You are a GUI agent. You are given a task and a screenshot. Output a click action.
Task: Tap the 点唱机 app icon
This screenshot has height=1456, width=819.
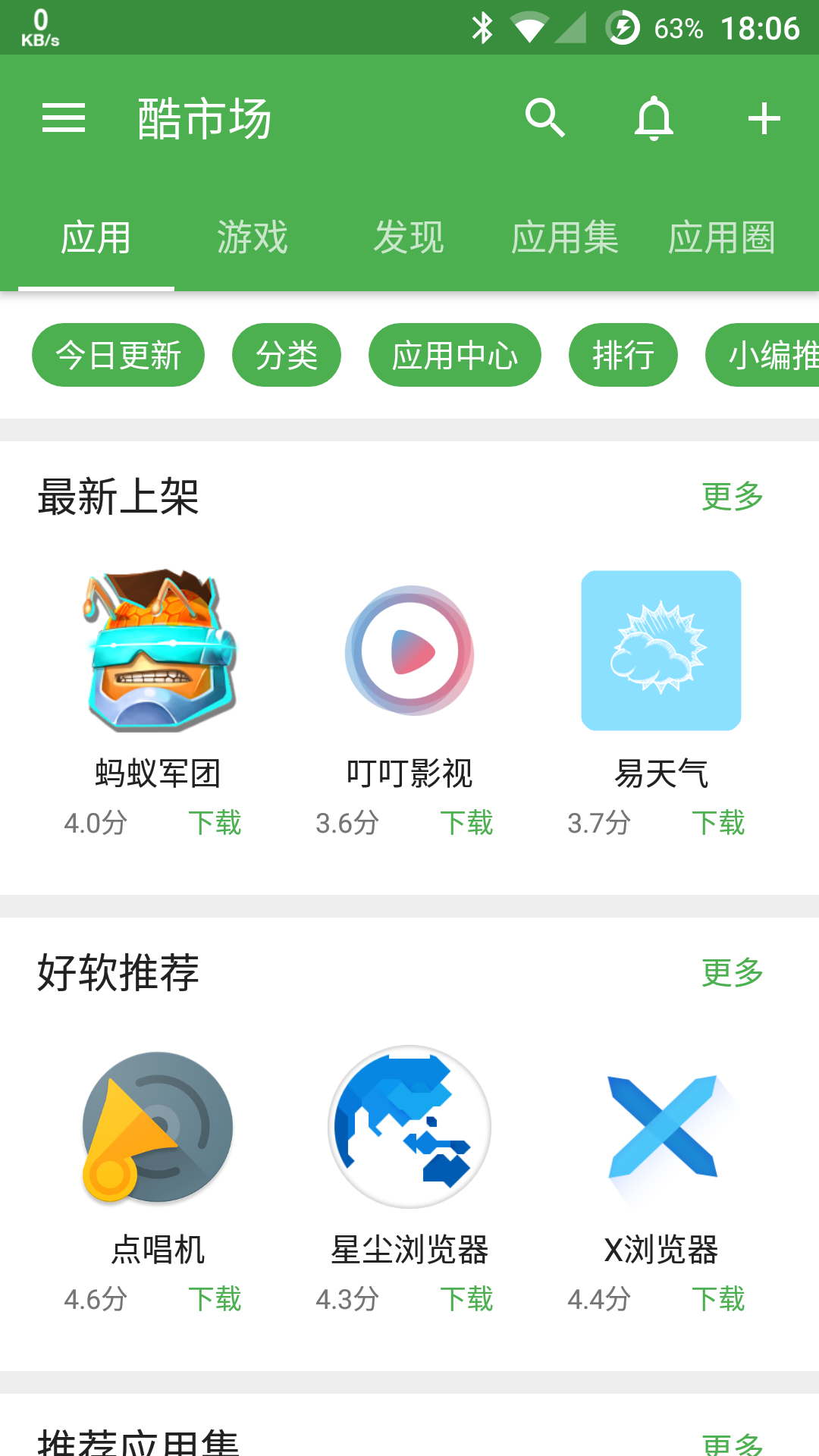coord(157,1128)
